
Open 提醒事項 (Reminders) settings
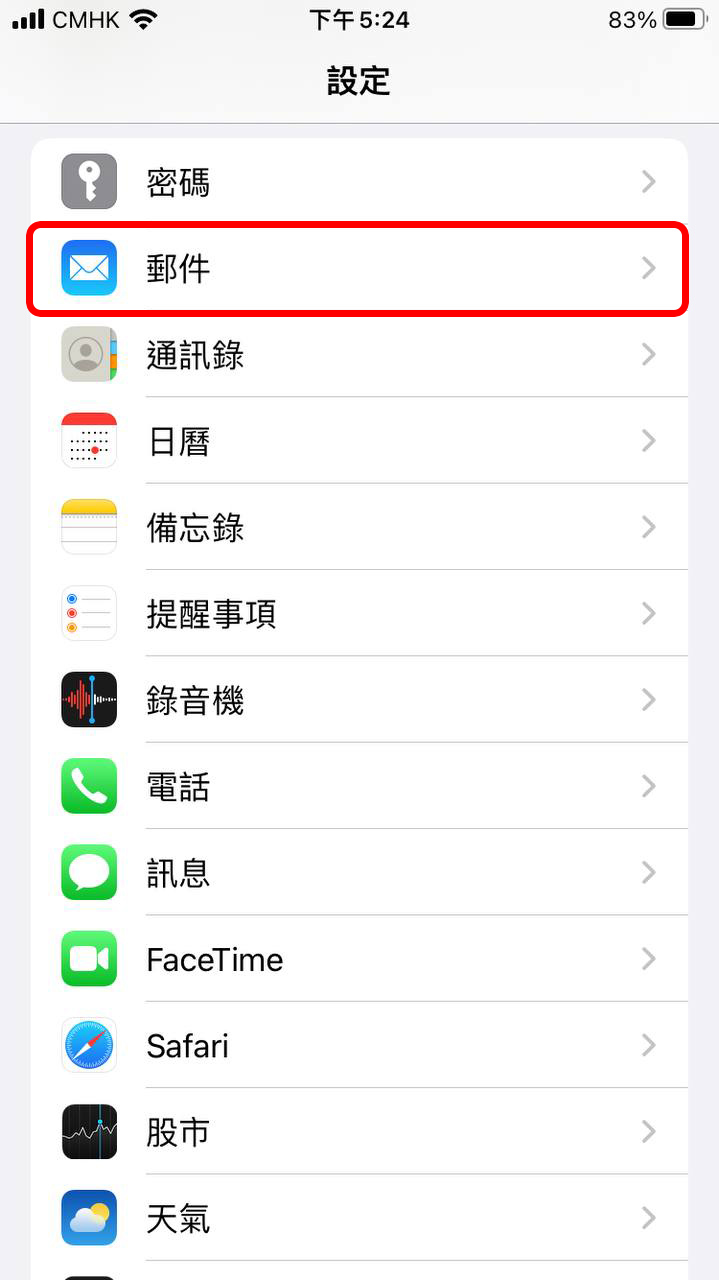coord(358,613)
